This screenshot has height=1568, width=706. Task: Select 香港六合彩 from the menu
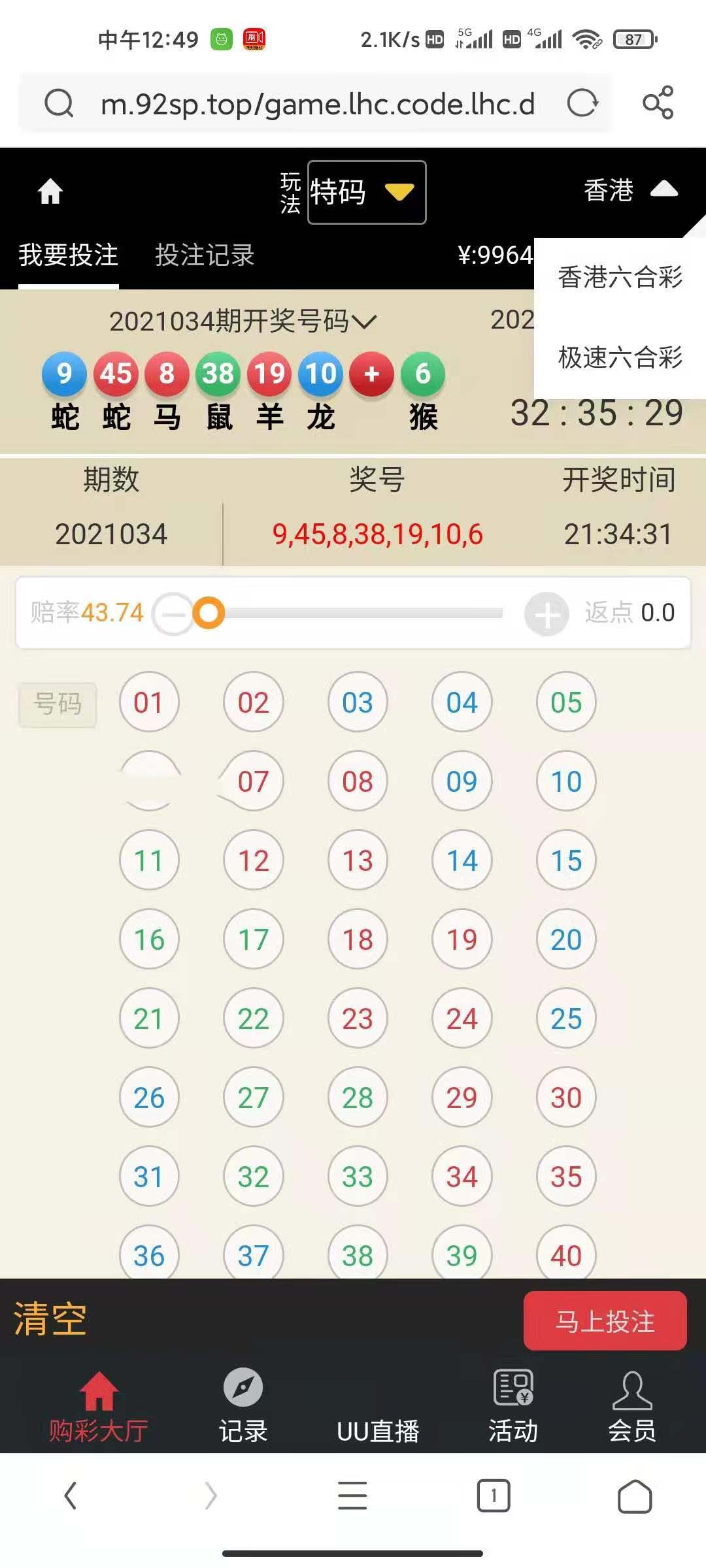pyautogui.click(x=620, y=278)
